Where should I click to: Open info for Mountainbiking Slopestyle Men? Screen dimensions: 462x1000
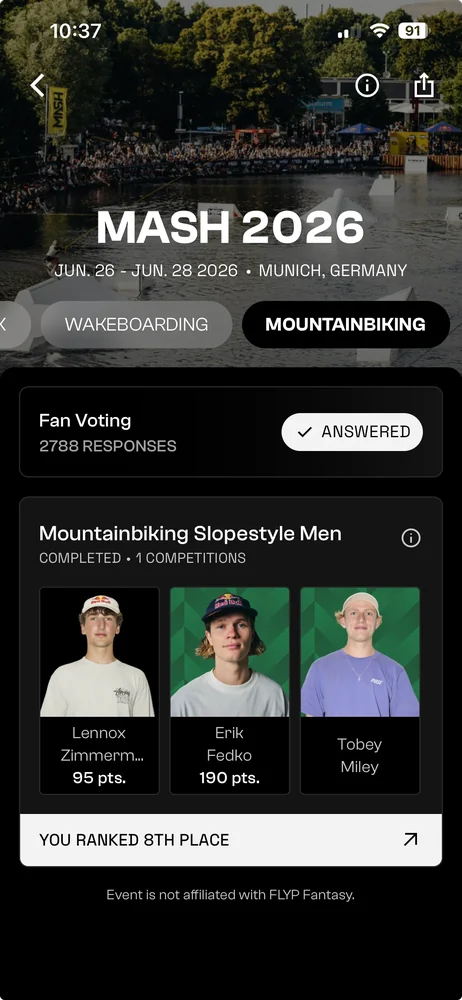pos(410,538)
